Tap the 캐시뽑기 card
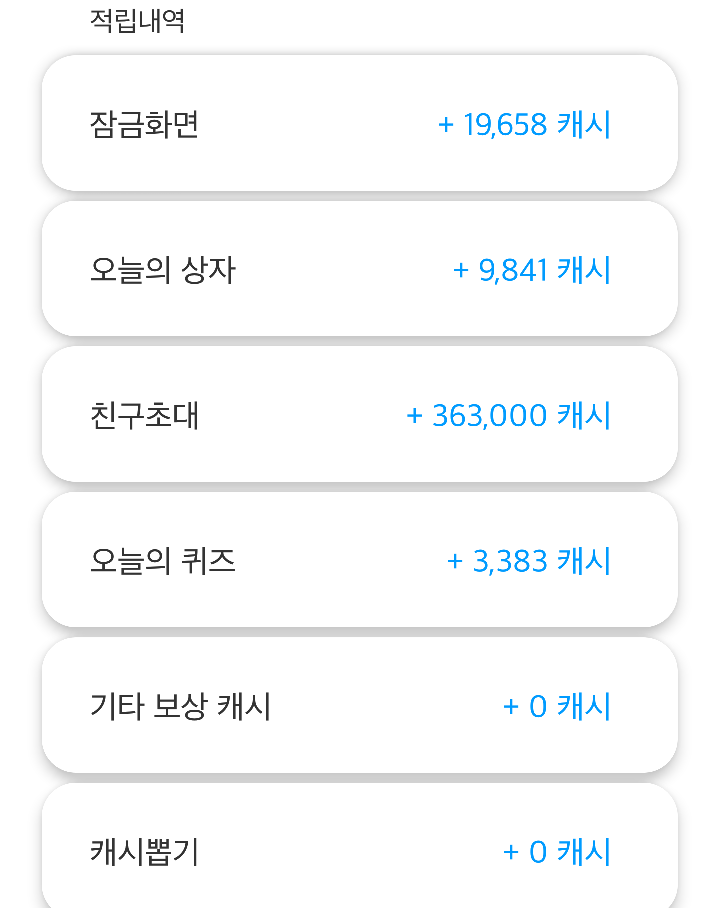The image size is (720, 908). click(360, 848)
